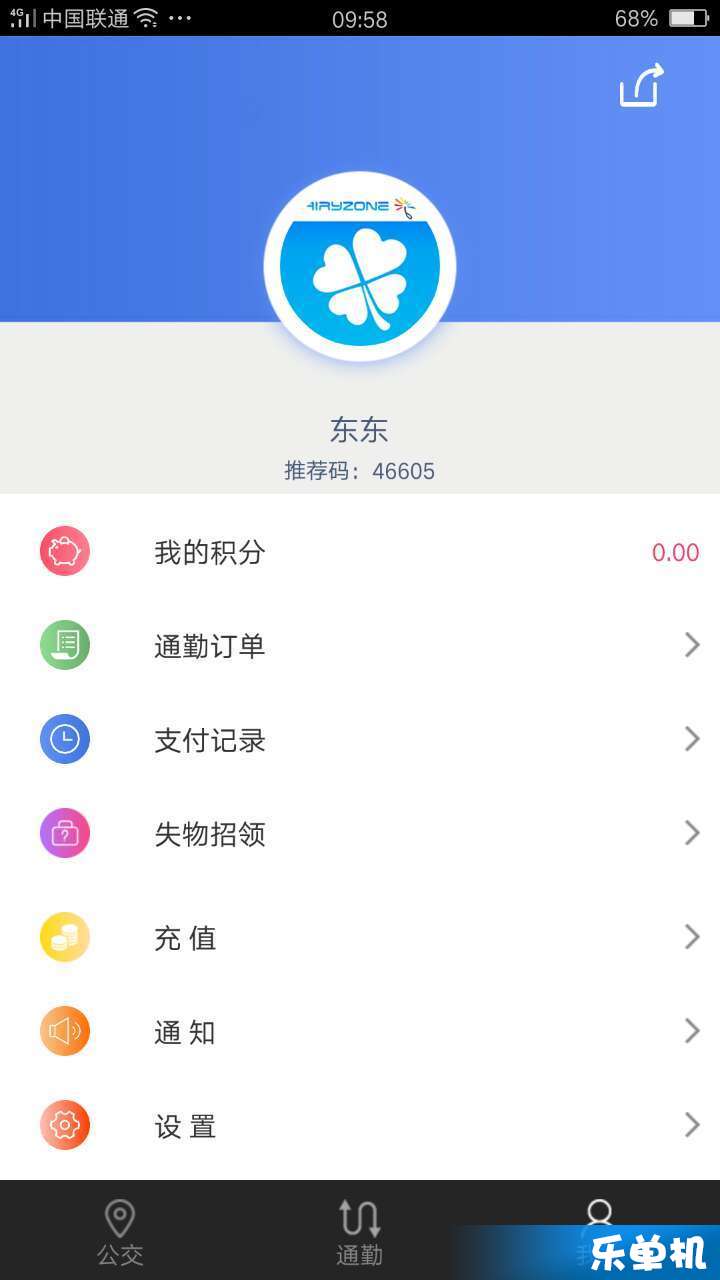The height and width of the screenshot is (1280, 720).
Task: Open the profile avatar picture
Action: pyautogui.click(x=360, y=267)
